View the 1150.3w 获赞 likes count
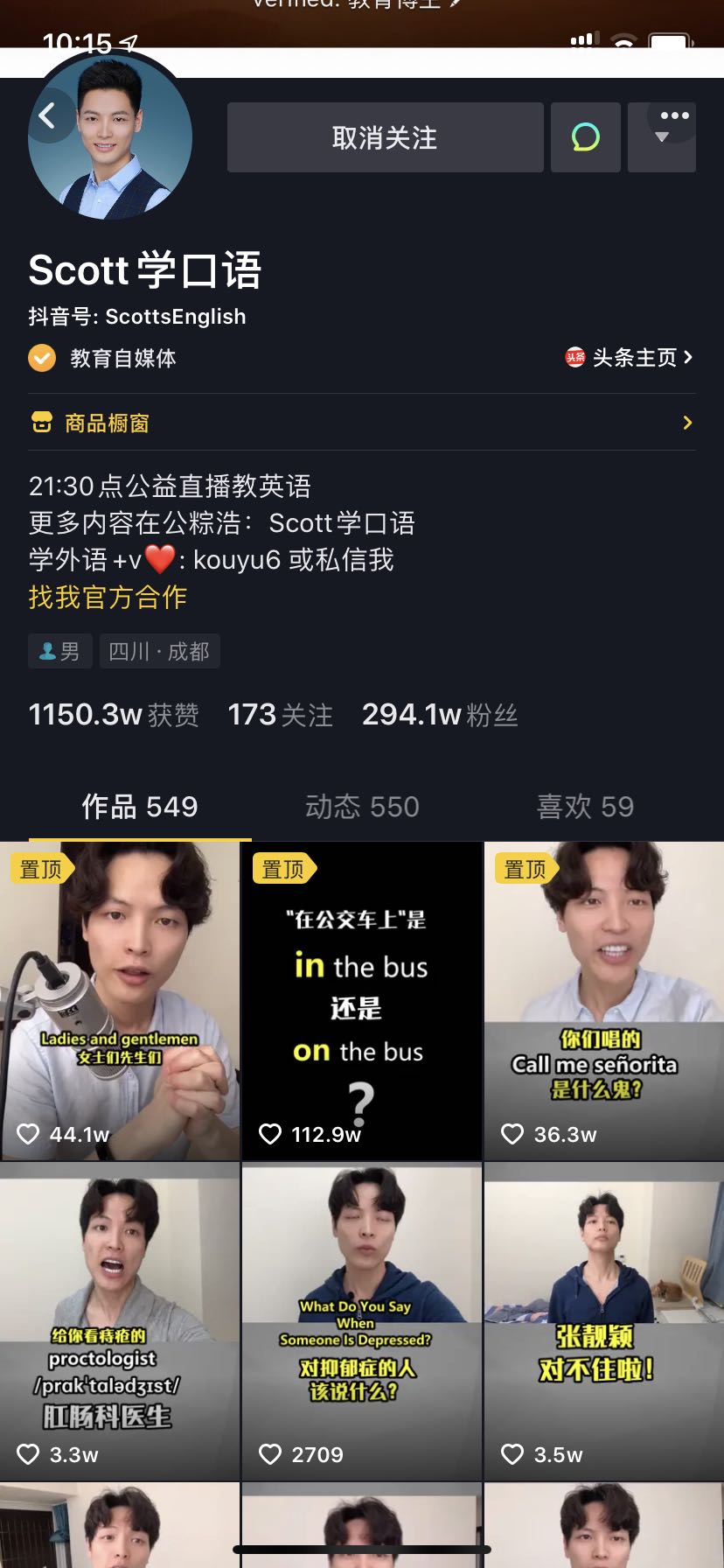The width and height of the screenshot is (724, 1568). click(114, 715)
